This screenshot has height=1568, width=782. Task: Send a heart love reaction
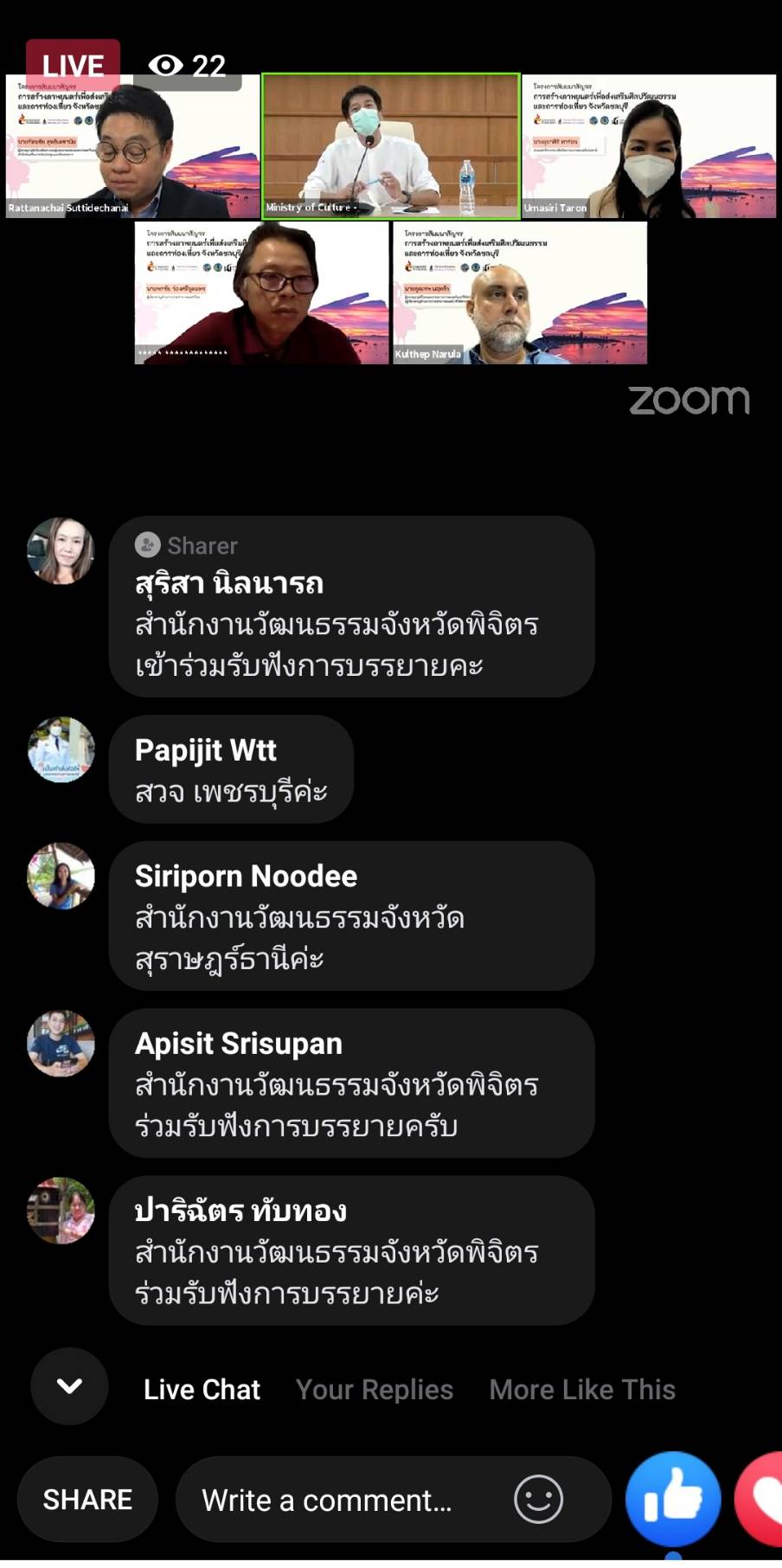point(759,1499)
